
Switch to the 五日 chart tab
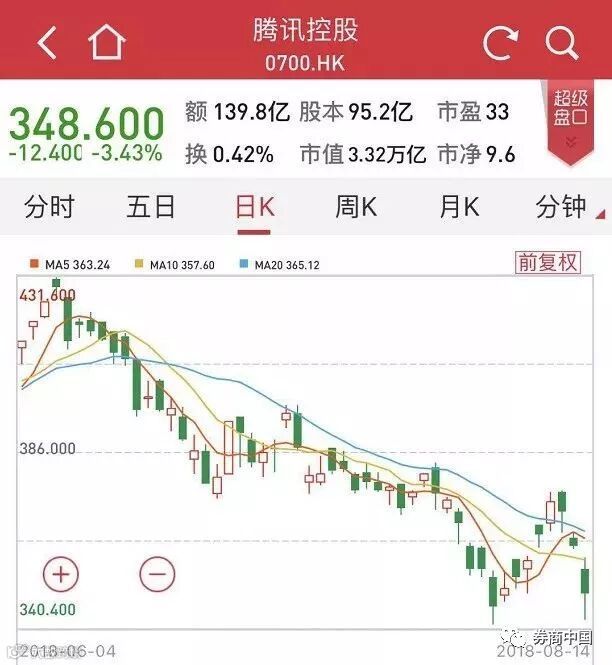[x=151, y=207]
